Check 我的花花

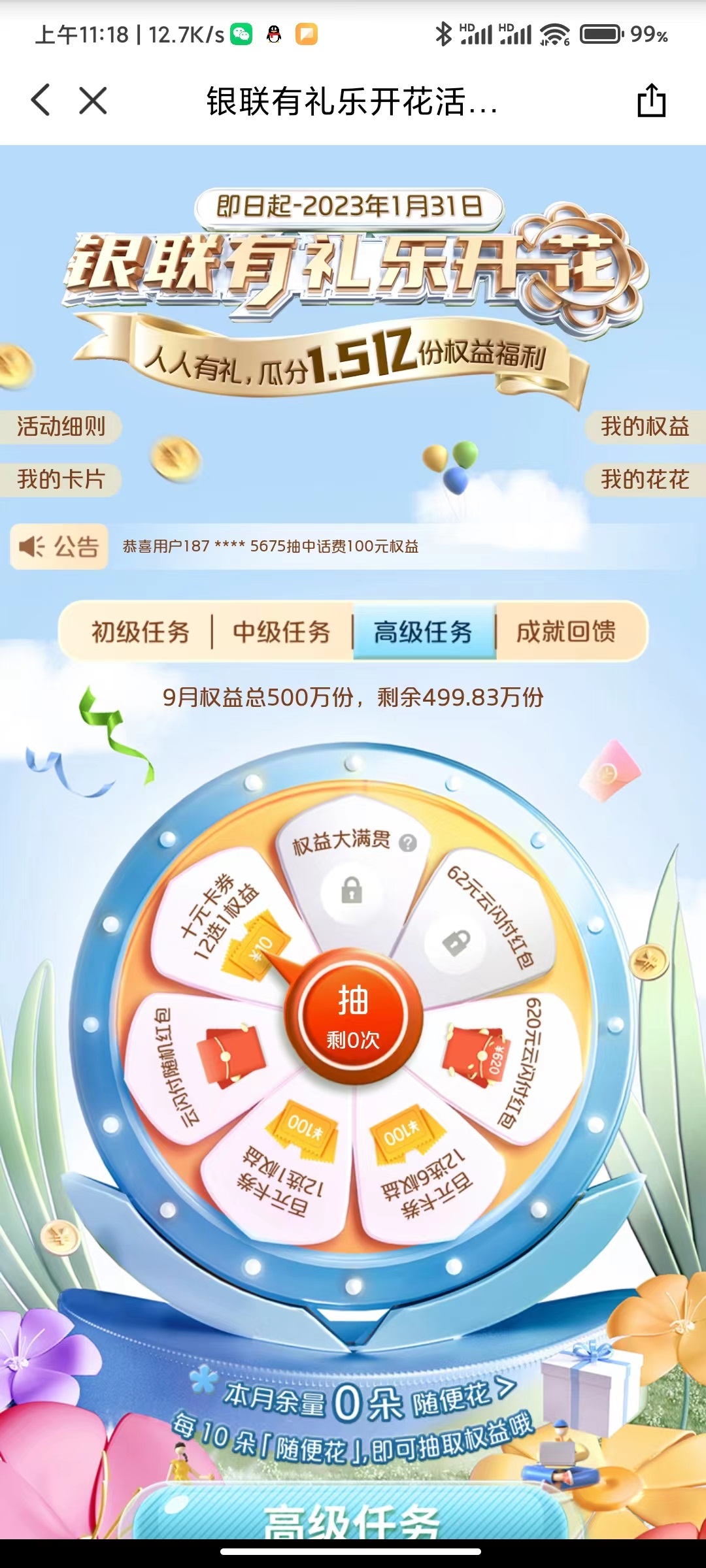(x=645, y=480)
